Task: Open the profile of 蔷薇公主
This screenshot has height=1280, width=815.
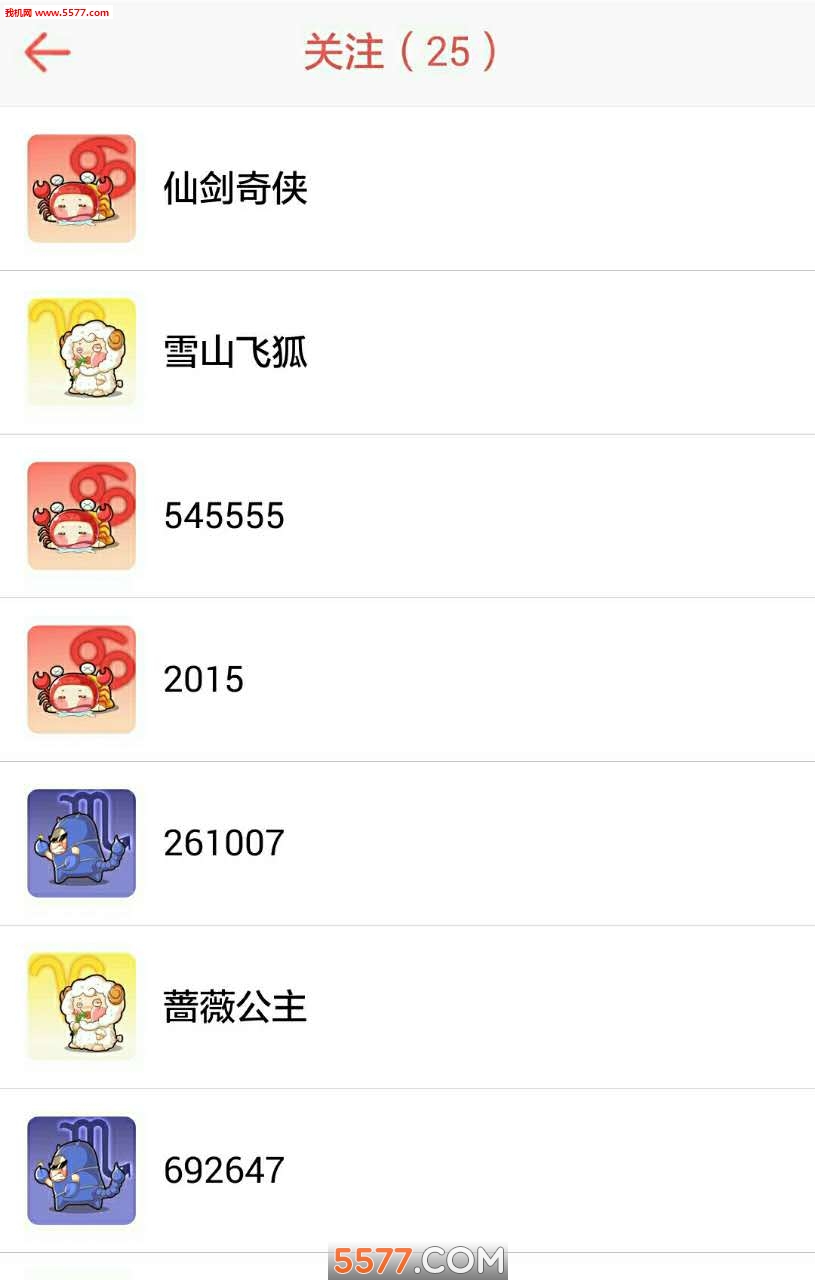Action: [235, 1007]
